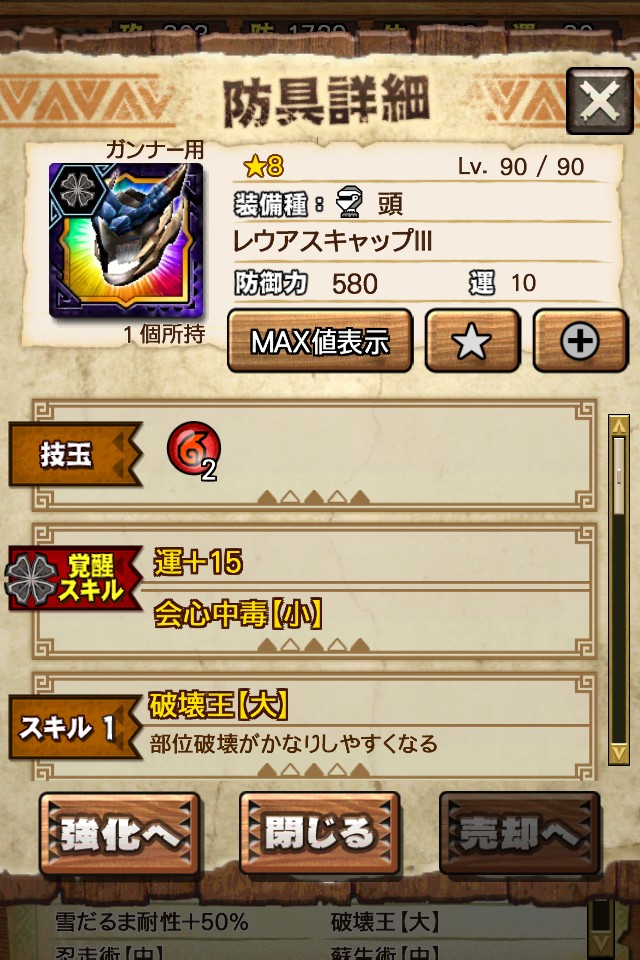
Task: Tap the red 技玉 skill gem icon
Action: pos(193,449)
